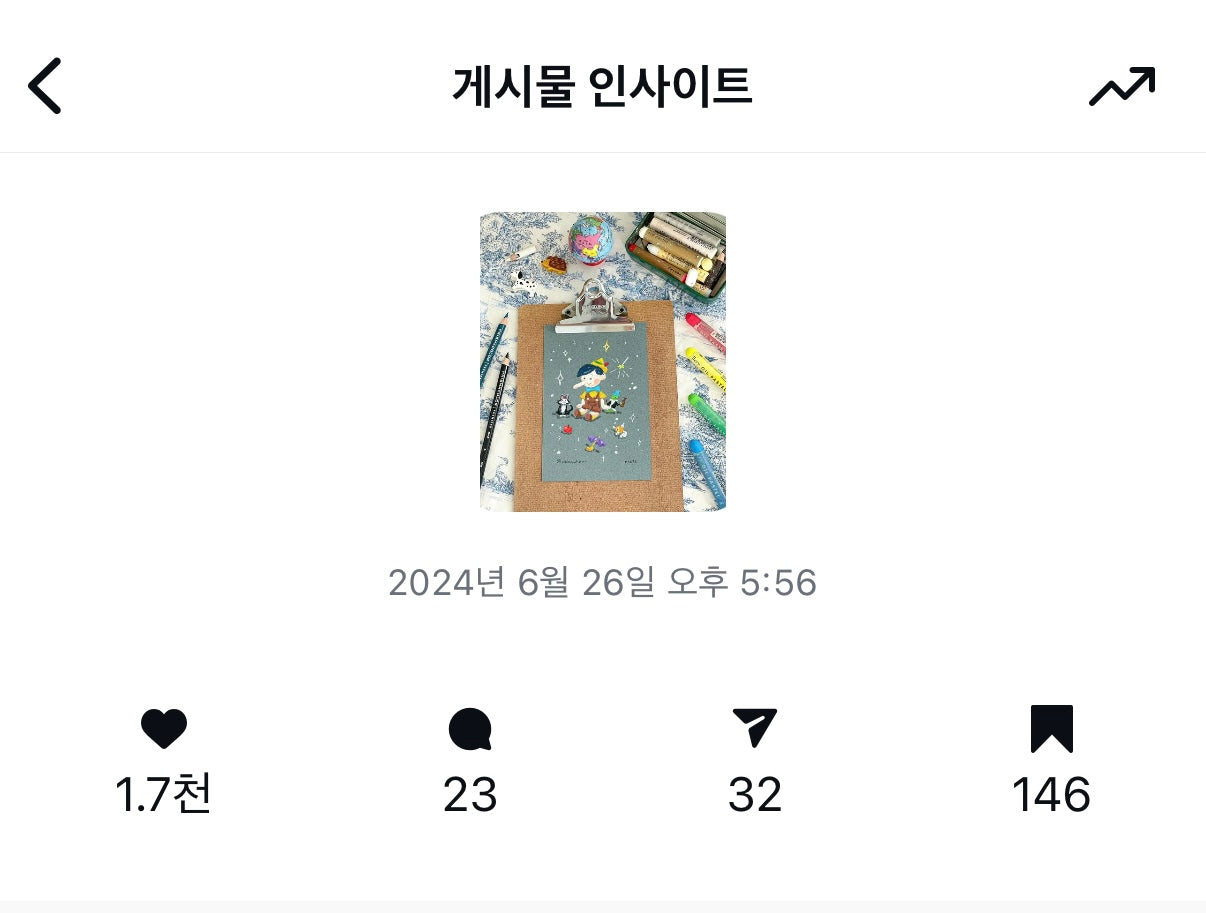Viewport: 1206px width, 913px height.
Task: Open the trending arrow icon
Action: (1121, 87)
